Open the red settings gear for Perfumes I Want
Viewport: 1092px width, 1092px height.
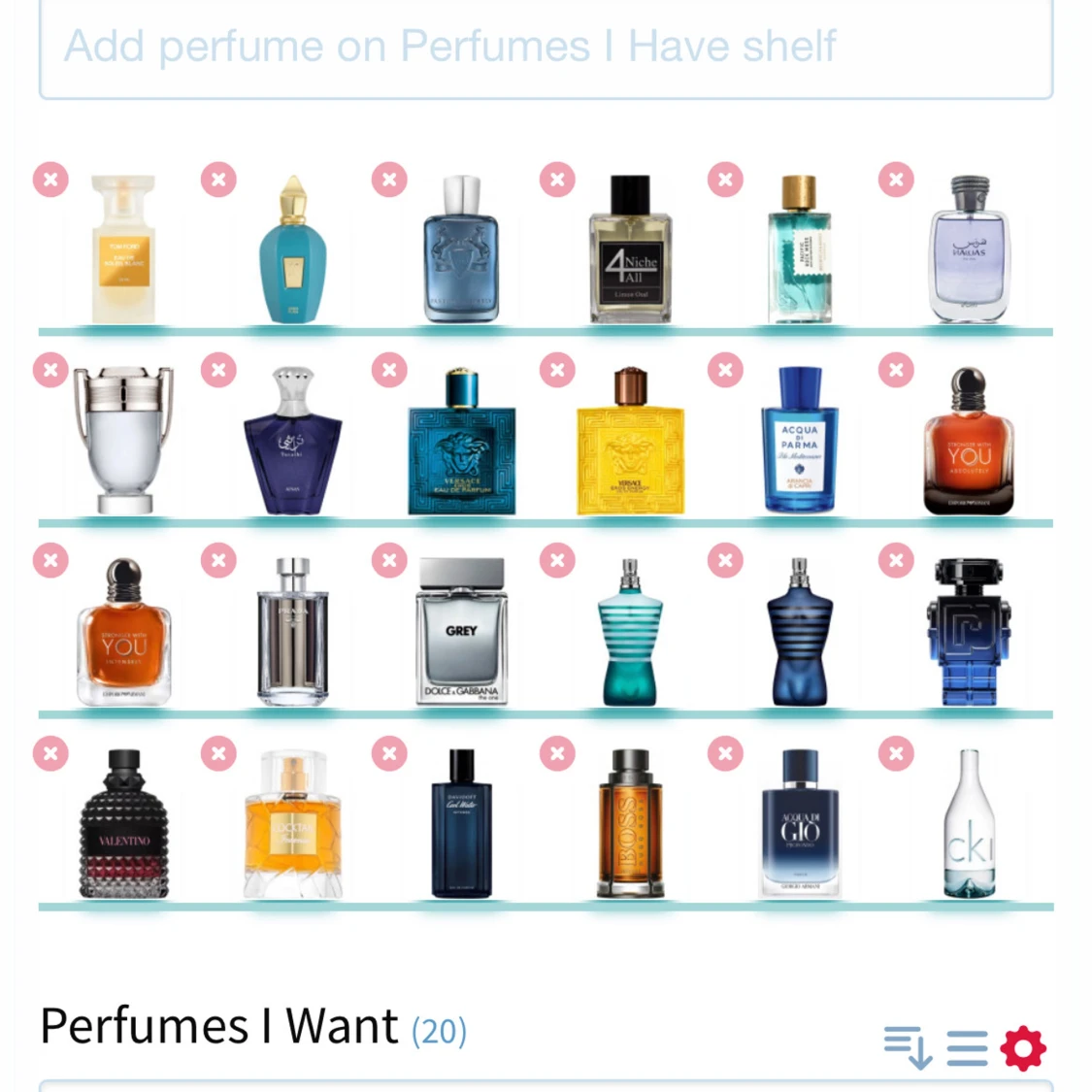pyautogui.click(x=1023, y=1048)
